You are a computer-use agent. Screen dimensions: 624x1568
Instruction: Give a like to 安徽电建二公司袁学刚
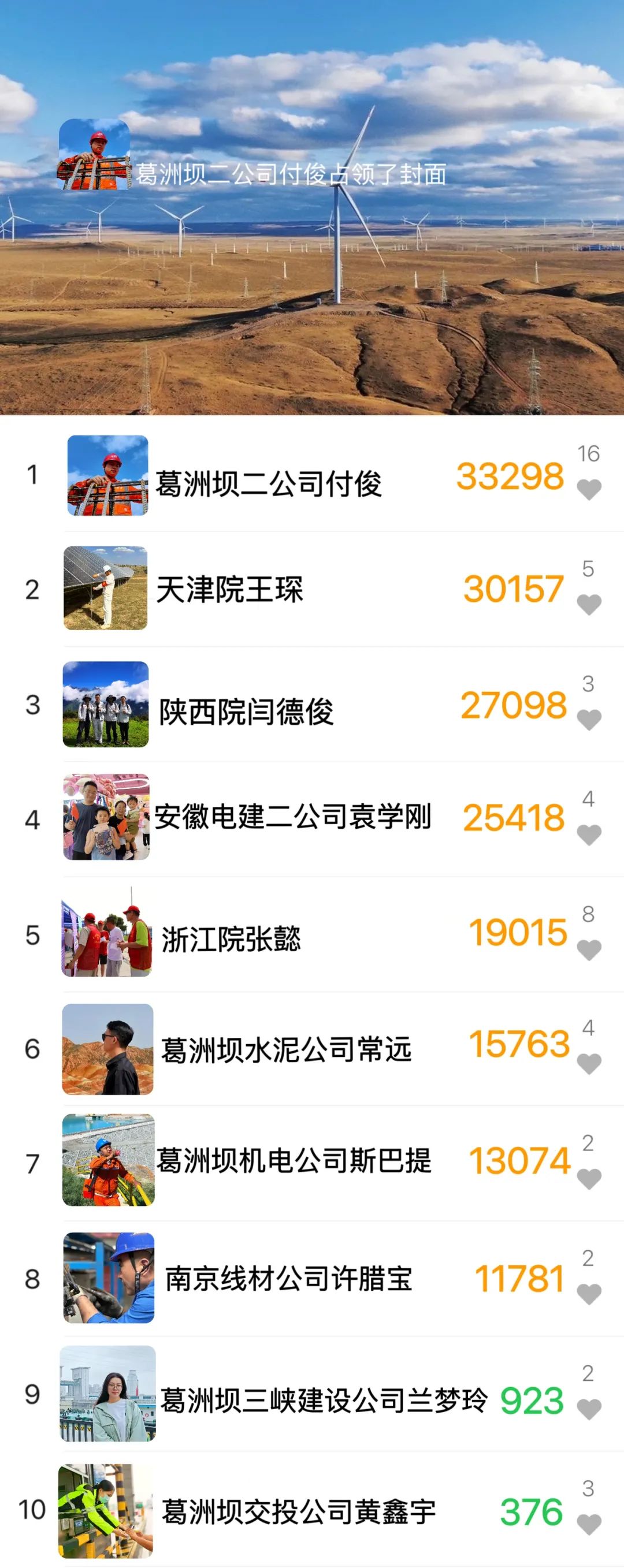589,834
